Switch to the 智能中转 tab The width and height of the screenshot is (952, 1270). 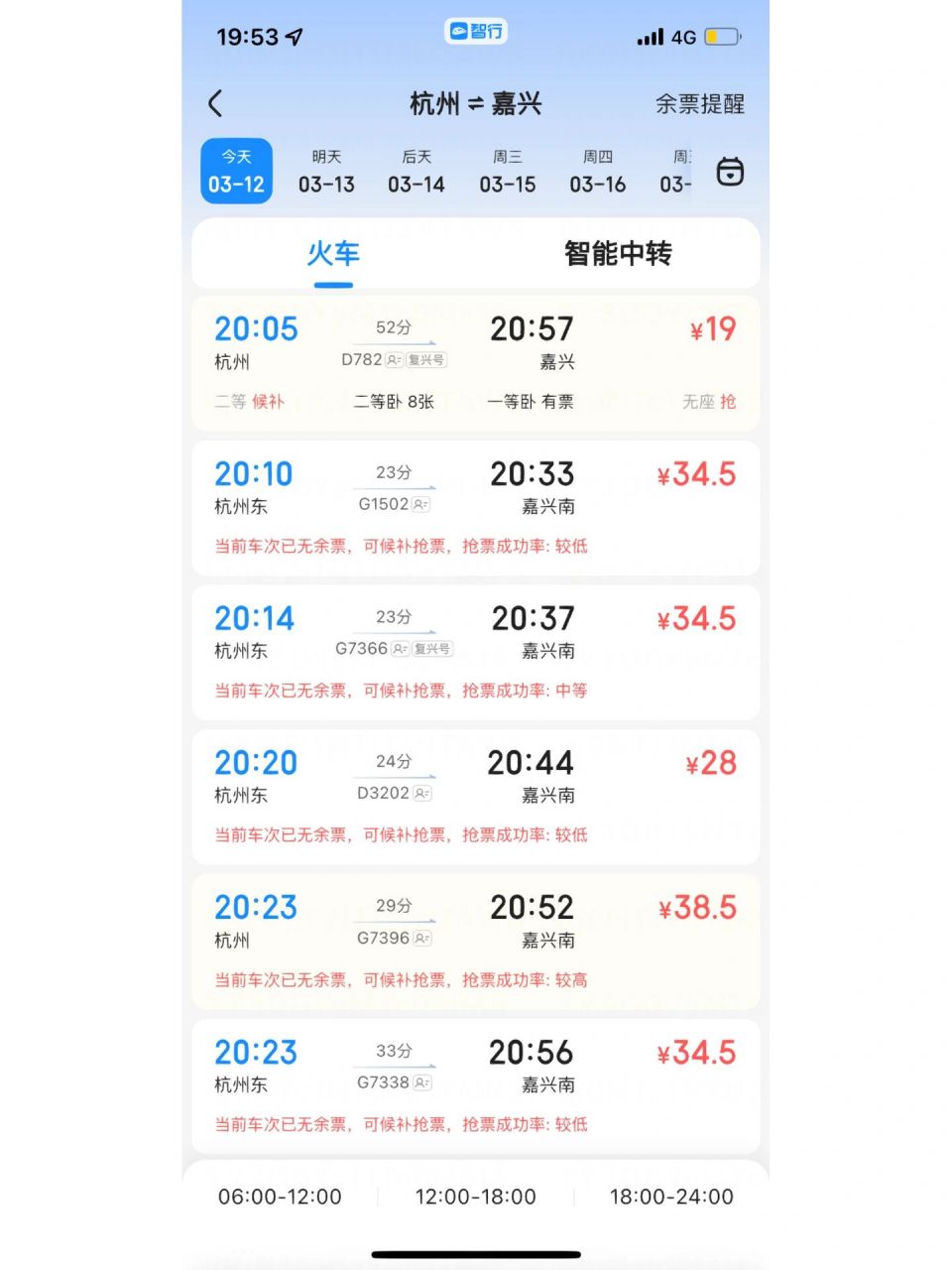(x=618, y=254)
